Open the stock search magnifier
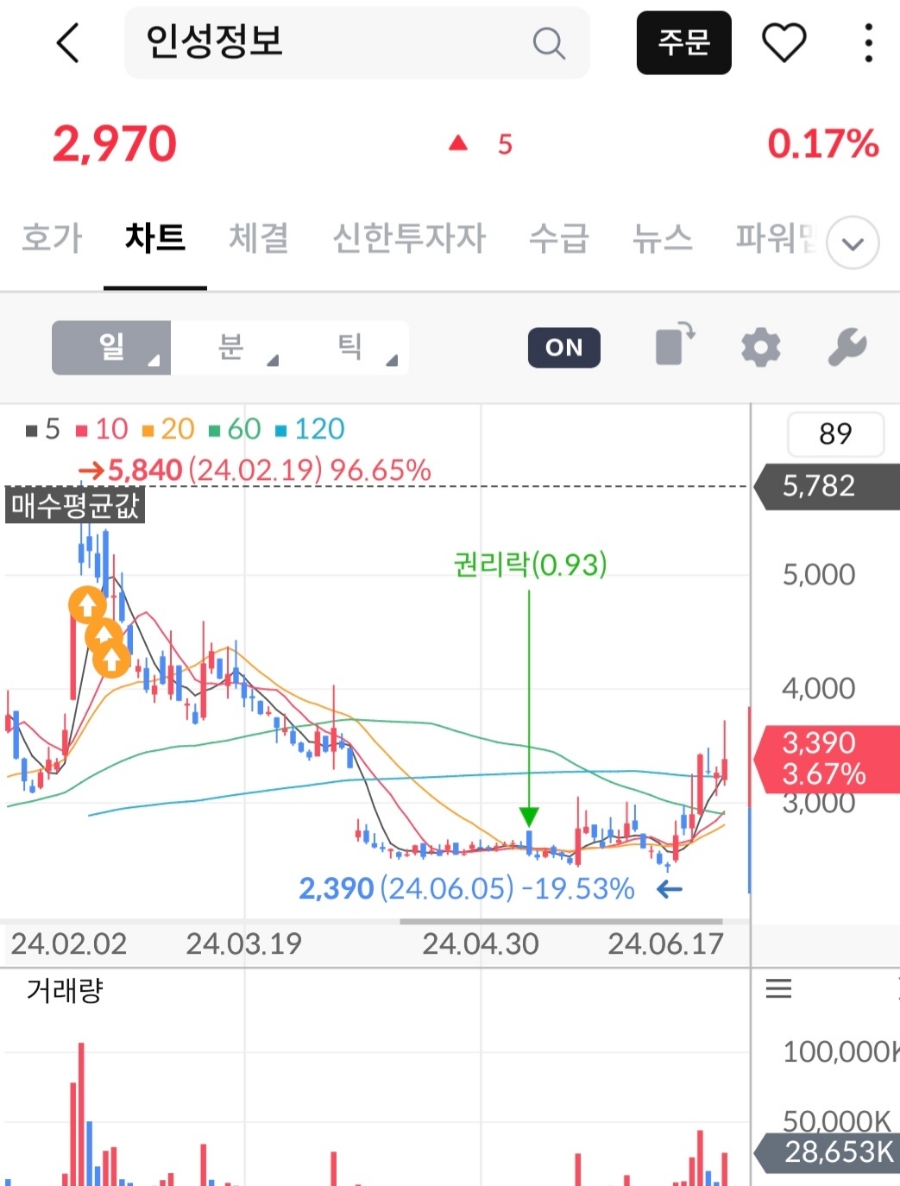The image size is (900, 1186). (x=548, y=43)
